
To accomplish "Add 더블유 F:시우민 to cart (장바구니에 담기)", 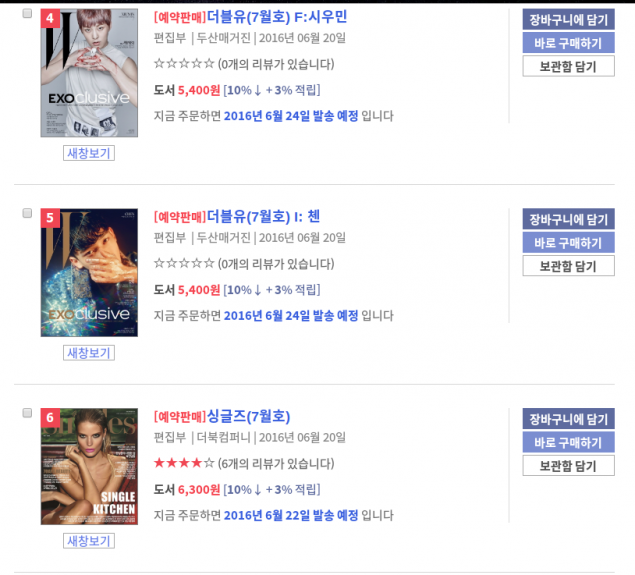I will click(x=568, y=19).
